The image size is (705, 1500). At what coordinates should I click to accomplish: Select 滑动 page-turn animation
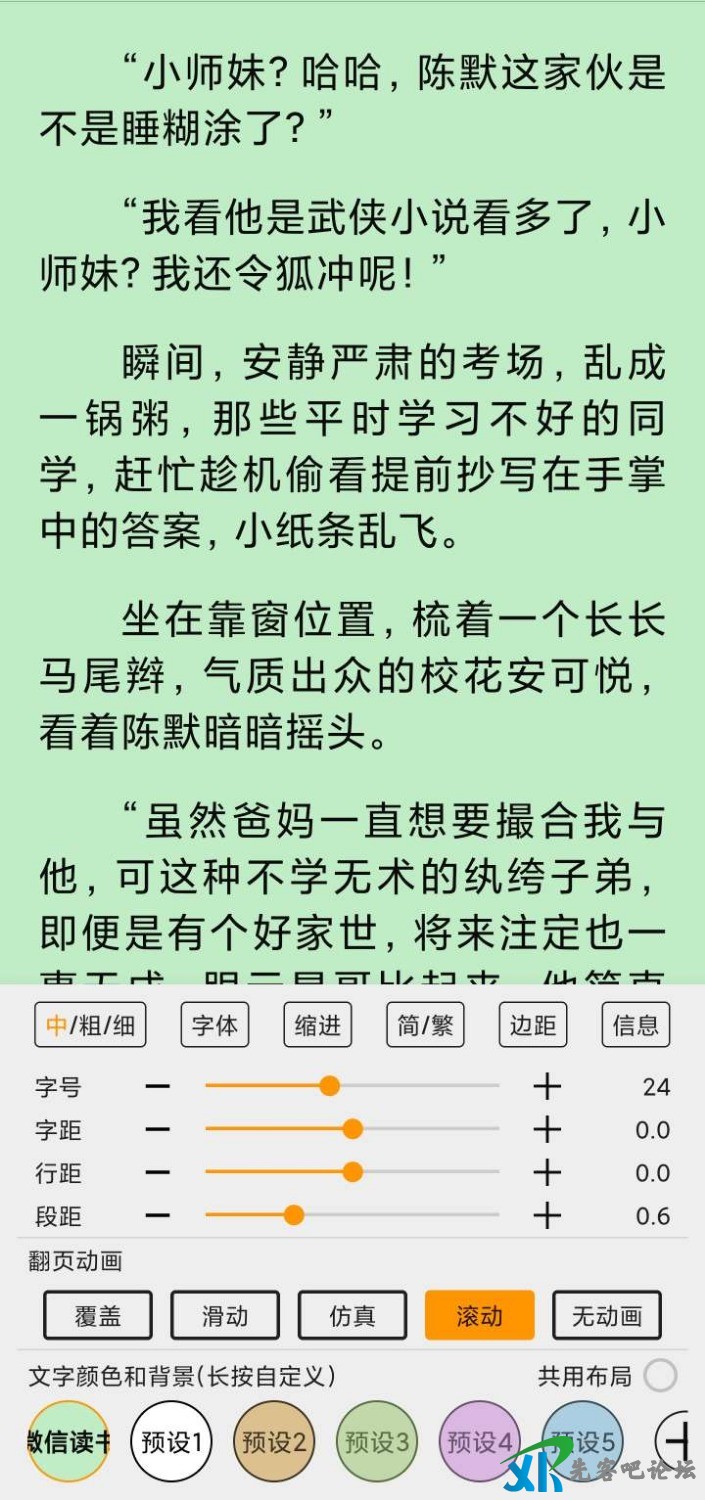click(225, 1315)
